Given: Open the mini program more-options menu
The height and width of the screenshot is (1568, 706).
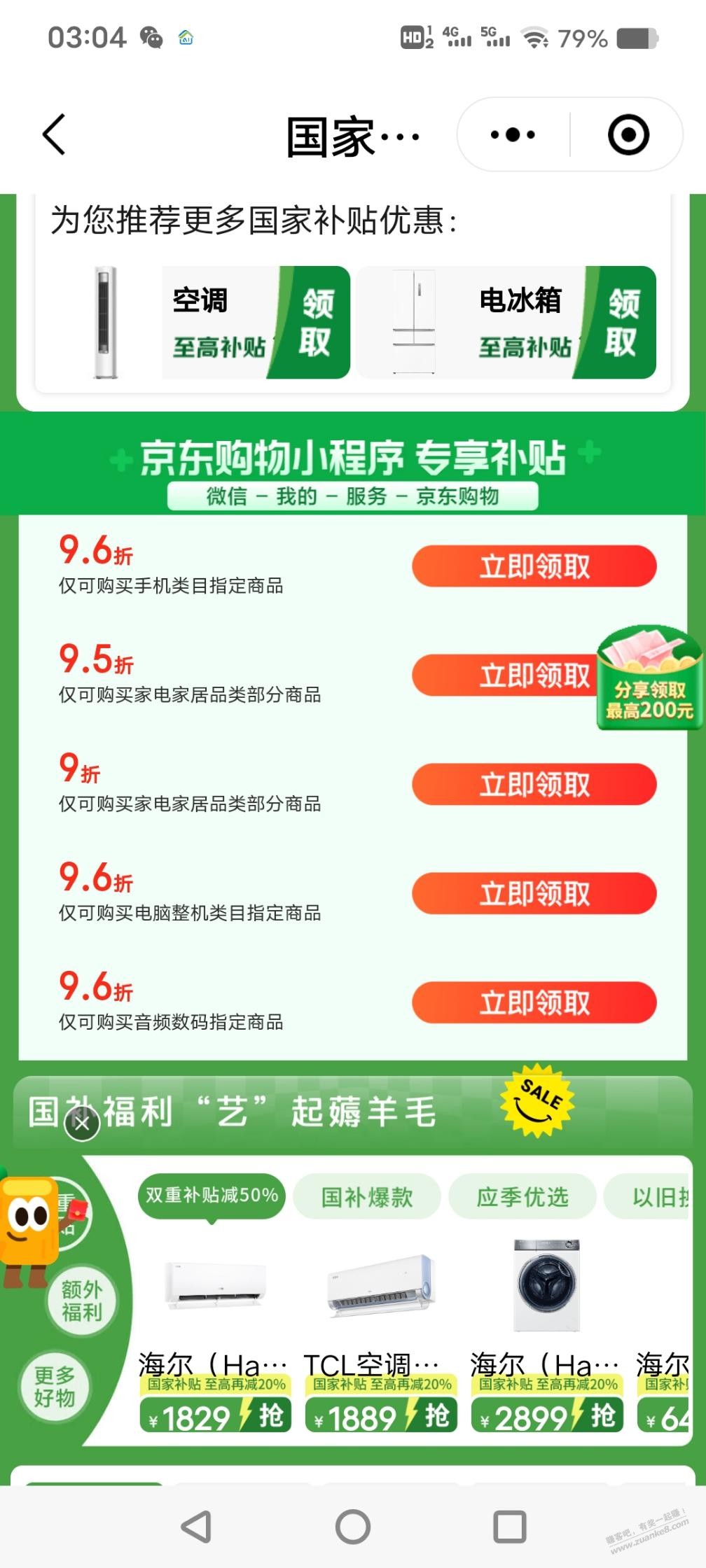Looking at the screenshot, I should tap(513, 134).
